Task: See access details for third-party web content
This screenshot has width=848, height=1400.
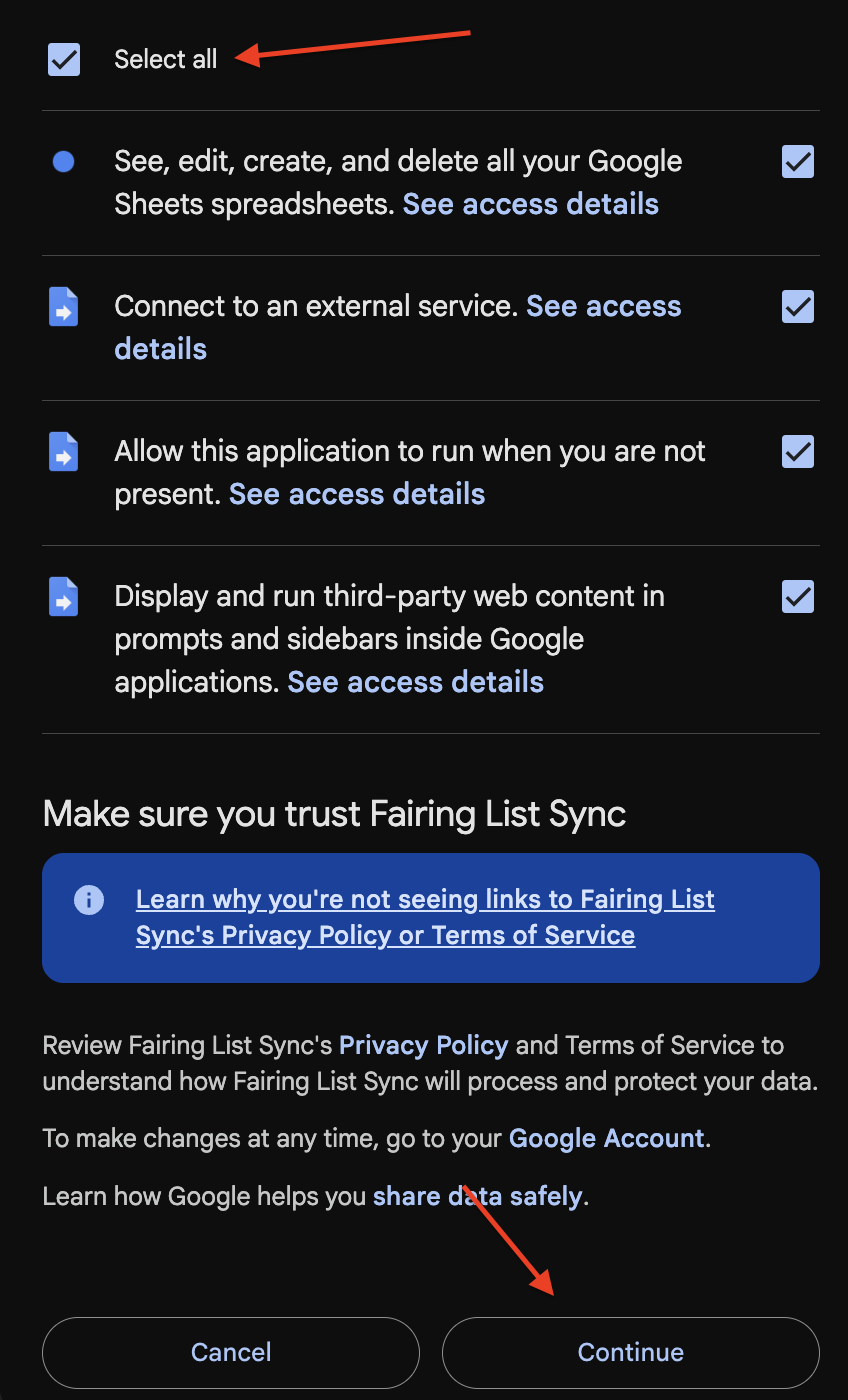Action: point(415,682)
